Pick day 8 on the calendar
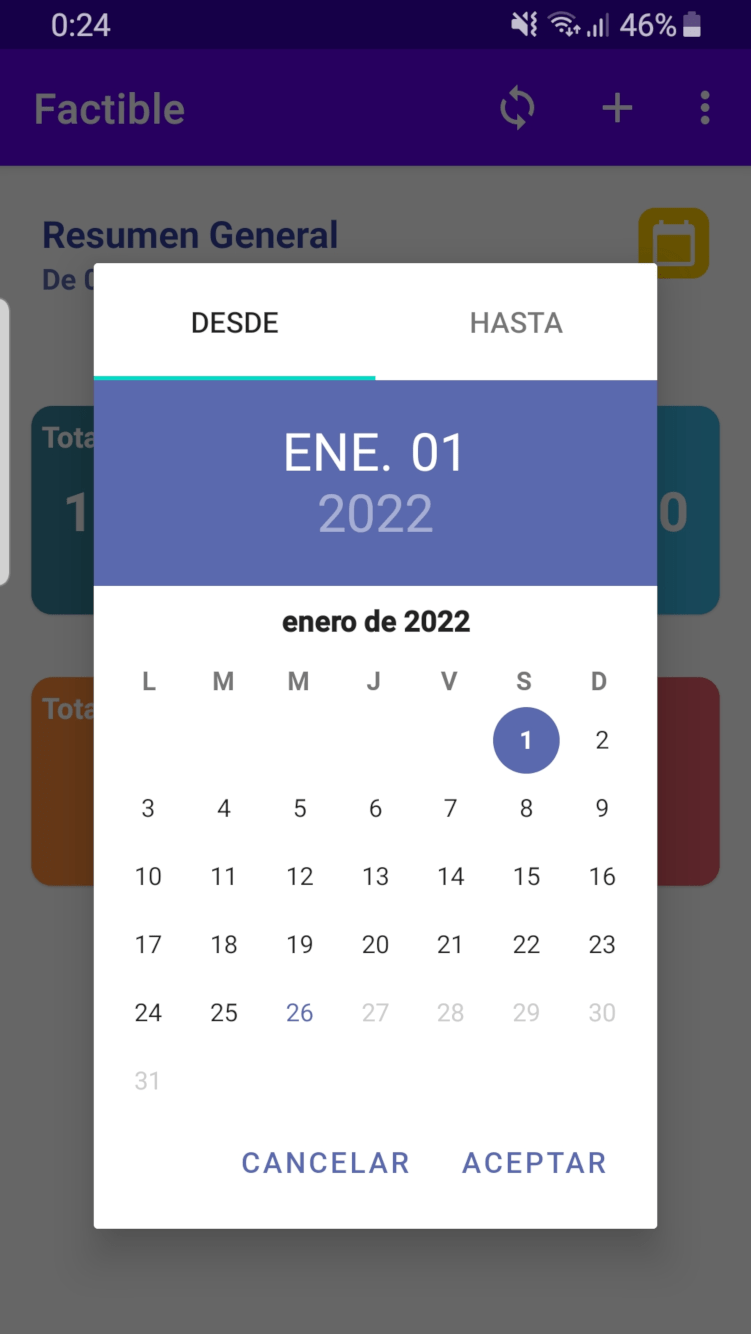The height and width of the screenshot is (1334, 751). click(x=526, y=808)
